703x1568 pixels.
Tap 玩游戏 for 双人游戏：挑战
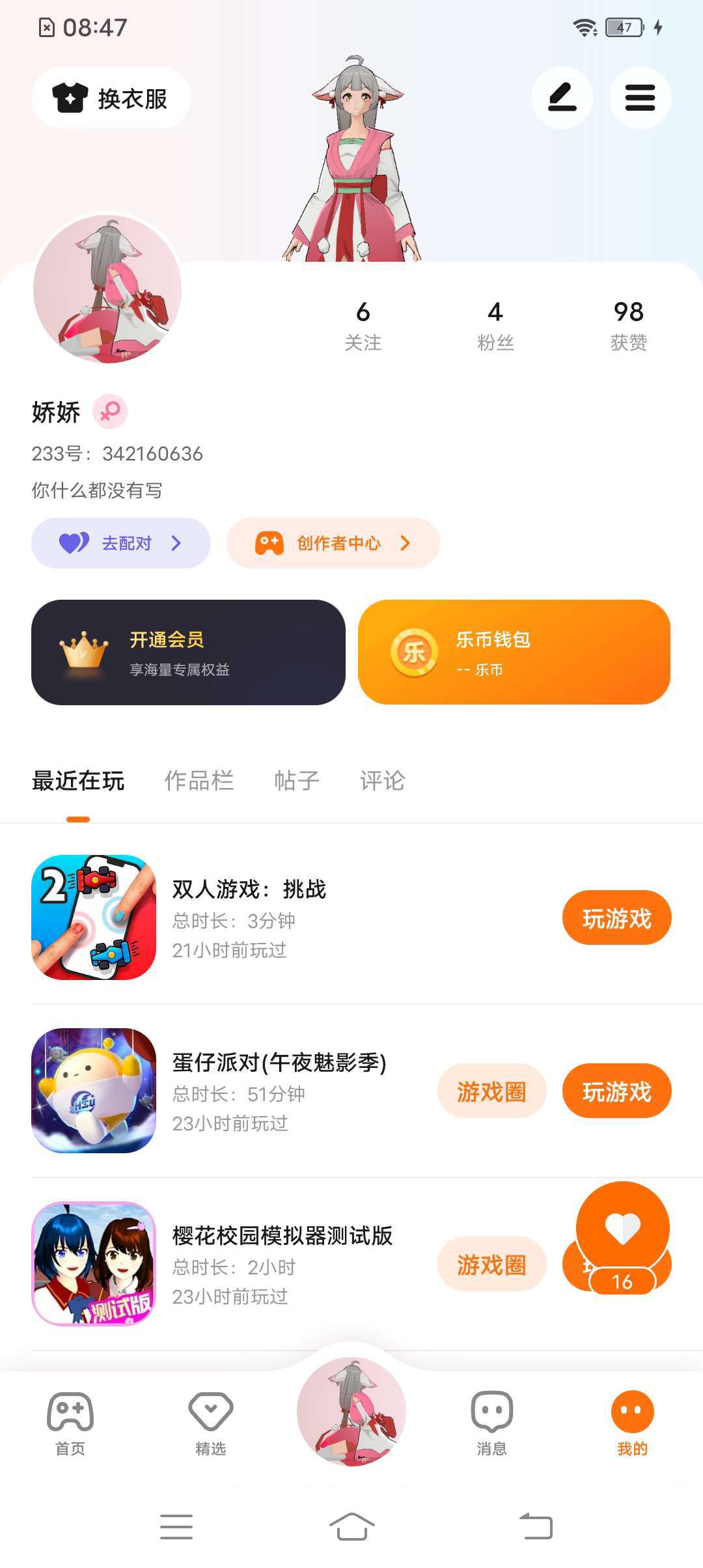pyautogui.click(x=616, y=918)
